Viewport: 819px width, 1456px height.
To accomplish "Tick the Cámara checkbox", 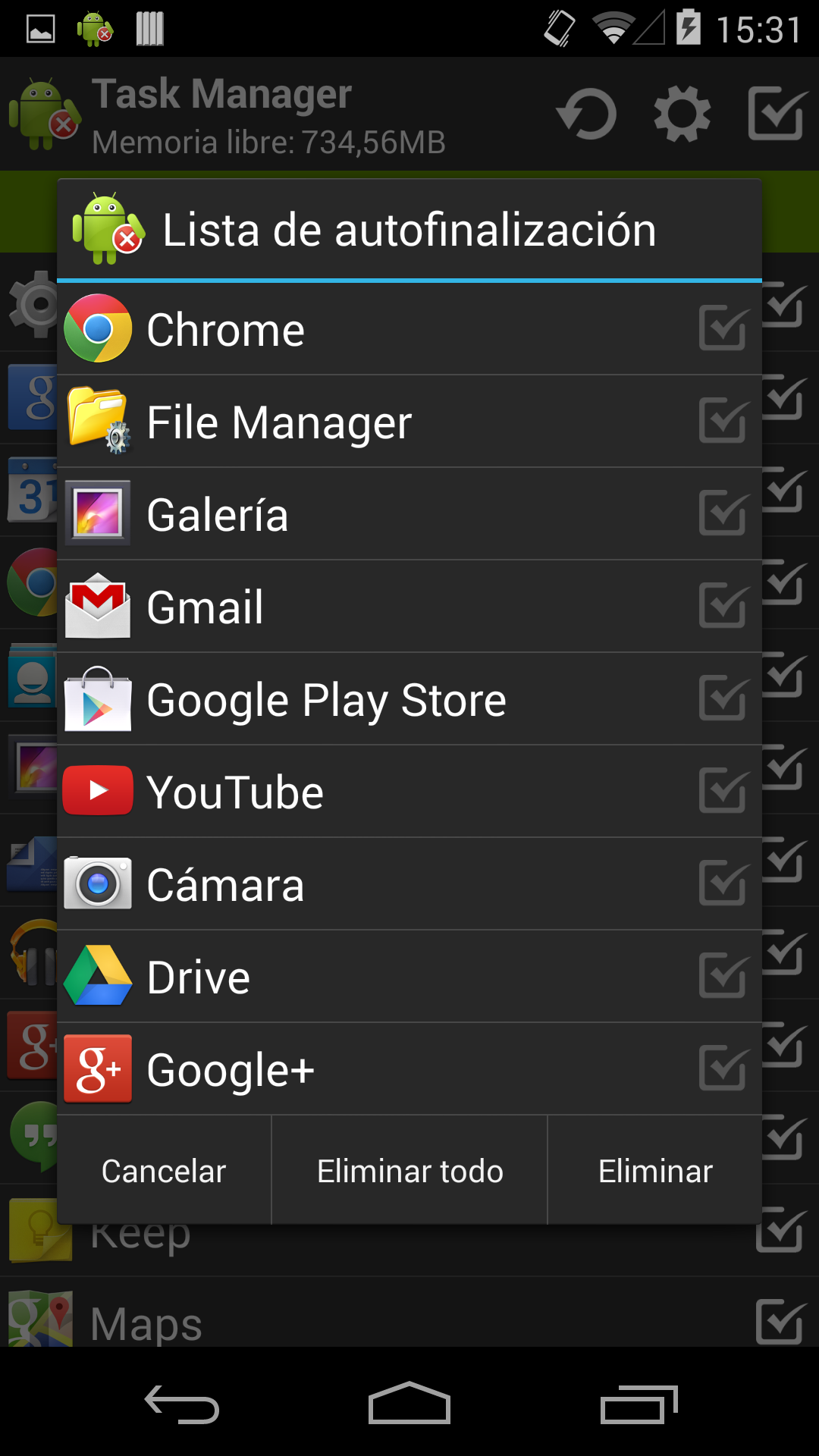I will click(x=723, y=884).
